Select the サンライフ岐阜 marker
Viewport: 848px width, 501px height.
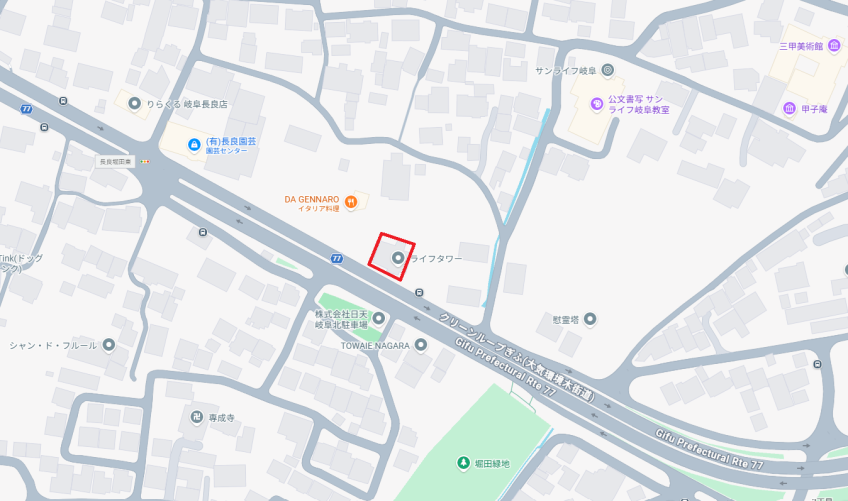[x=608, y=70]
